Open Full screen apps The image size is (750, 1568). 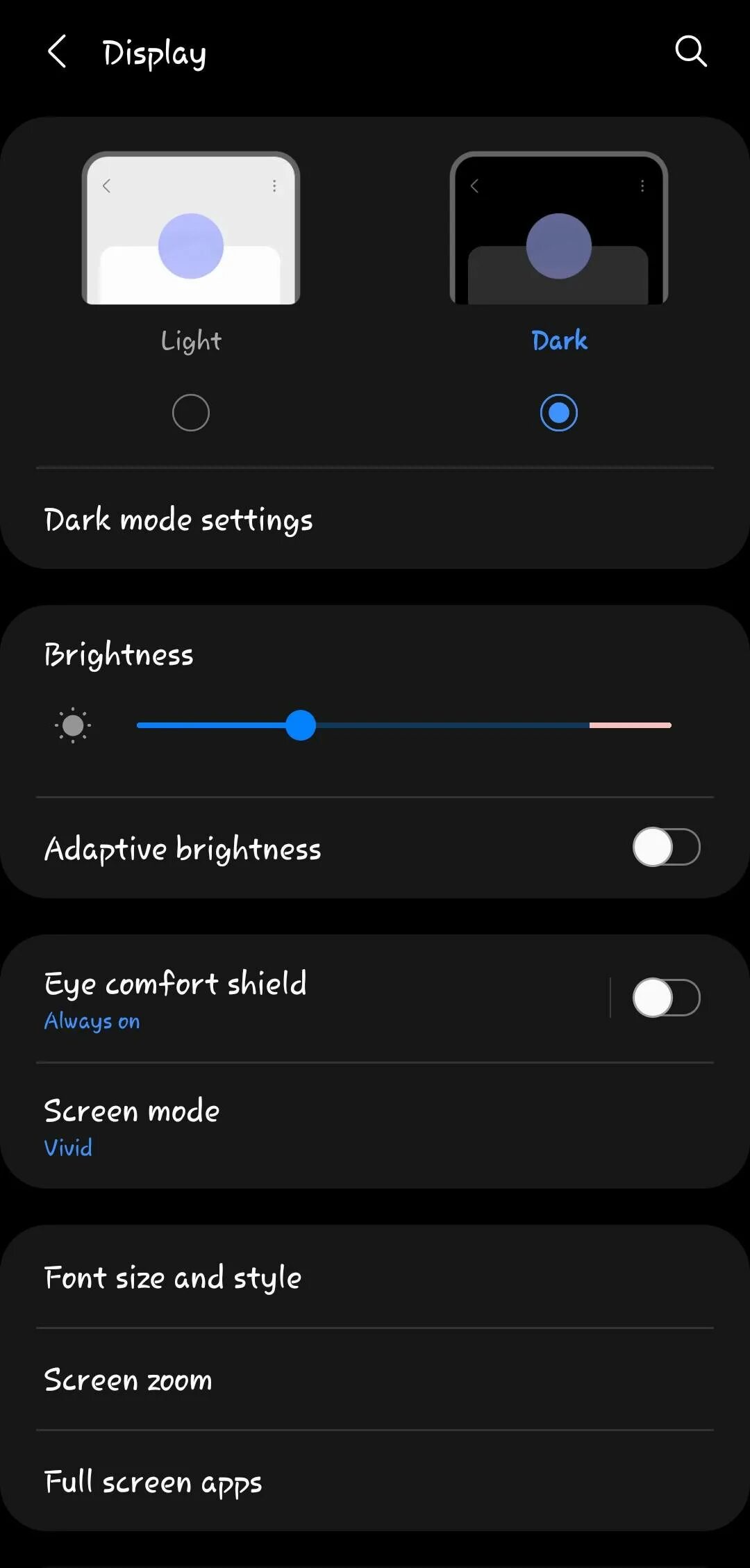[x=153, y=1482]
